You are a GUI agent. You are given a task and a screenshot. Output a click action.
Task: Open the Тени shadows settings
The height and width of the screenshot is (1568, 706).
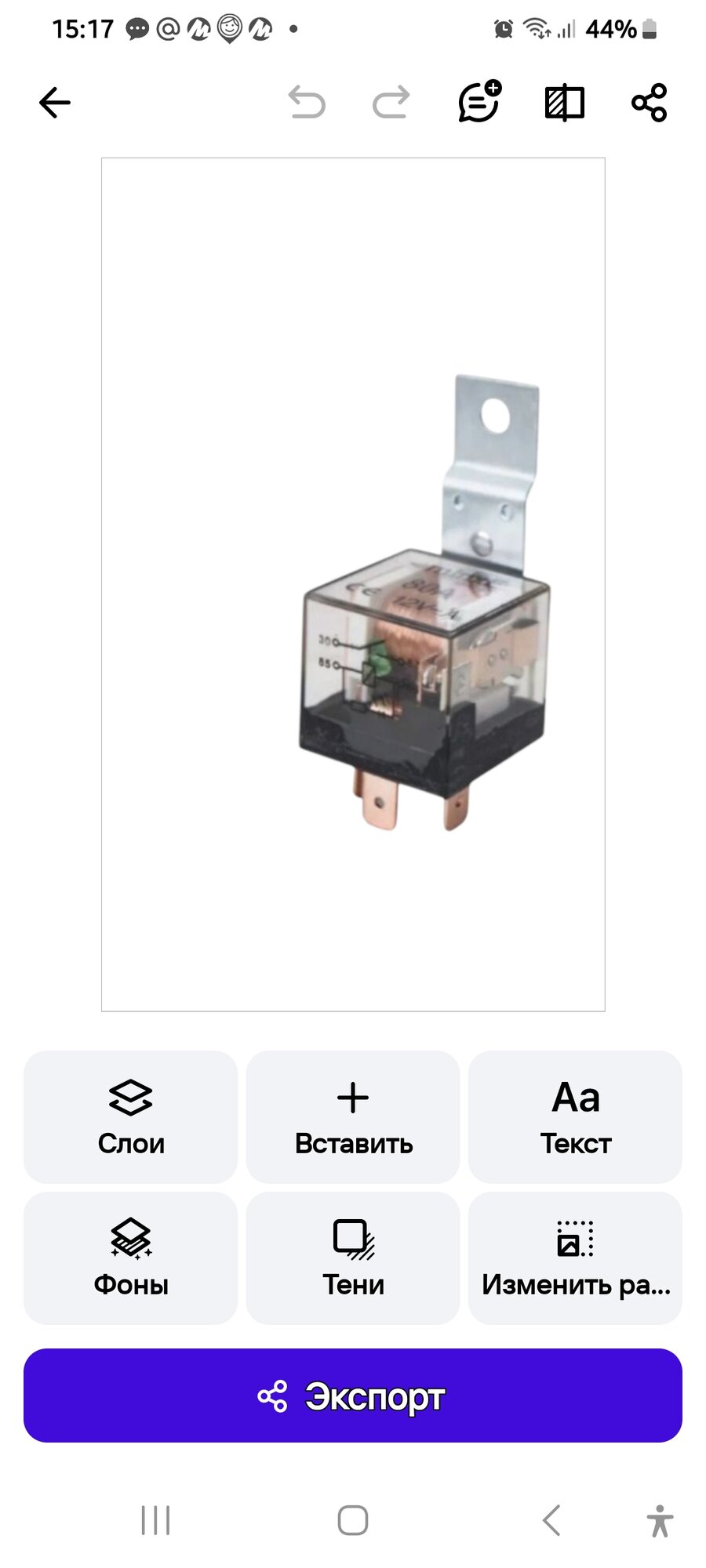[x=353, y=1258]
